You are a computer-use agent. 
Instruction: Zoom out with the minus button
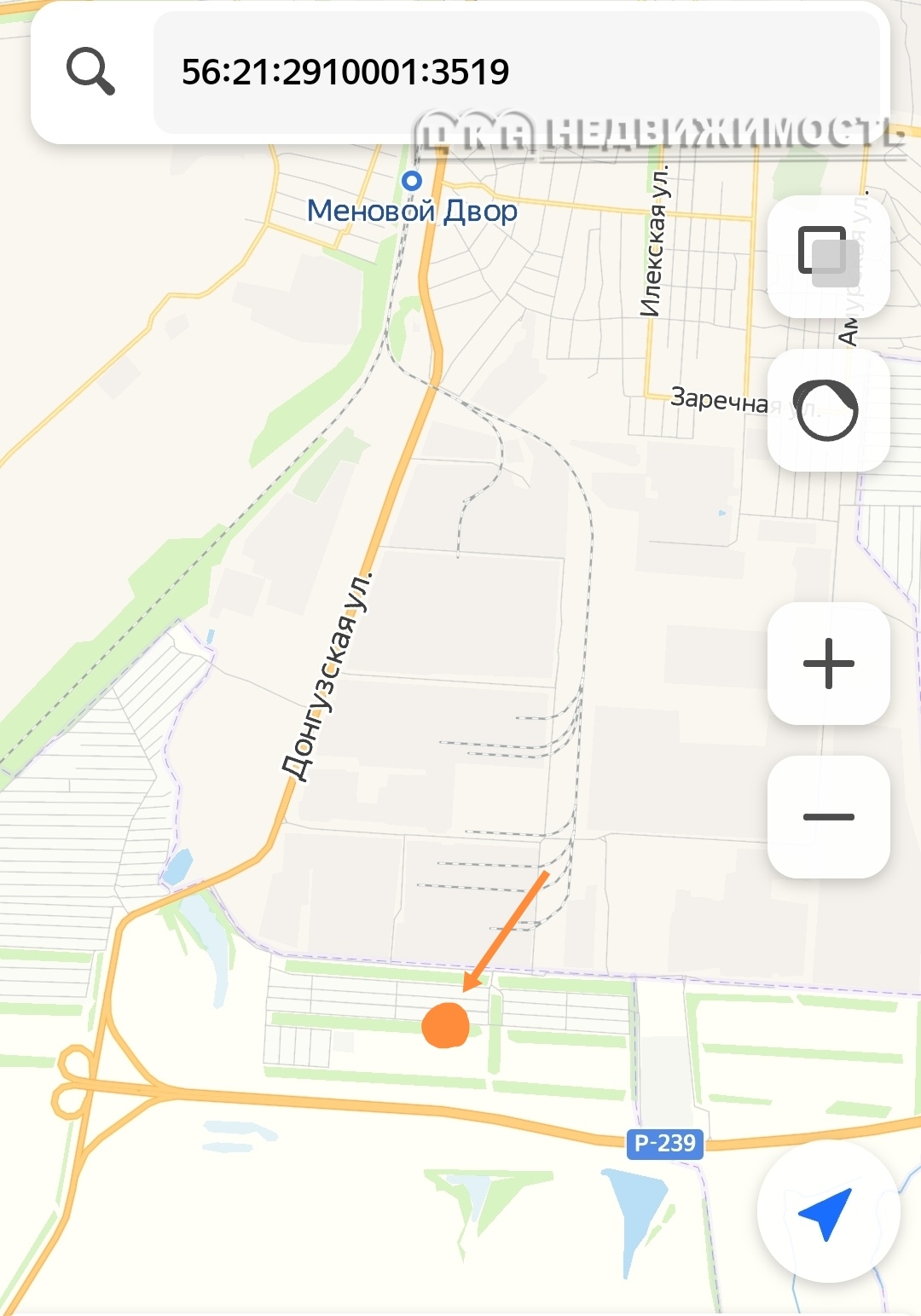828,817
